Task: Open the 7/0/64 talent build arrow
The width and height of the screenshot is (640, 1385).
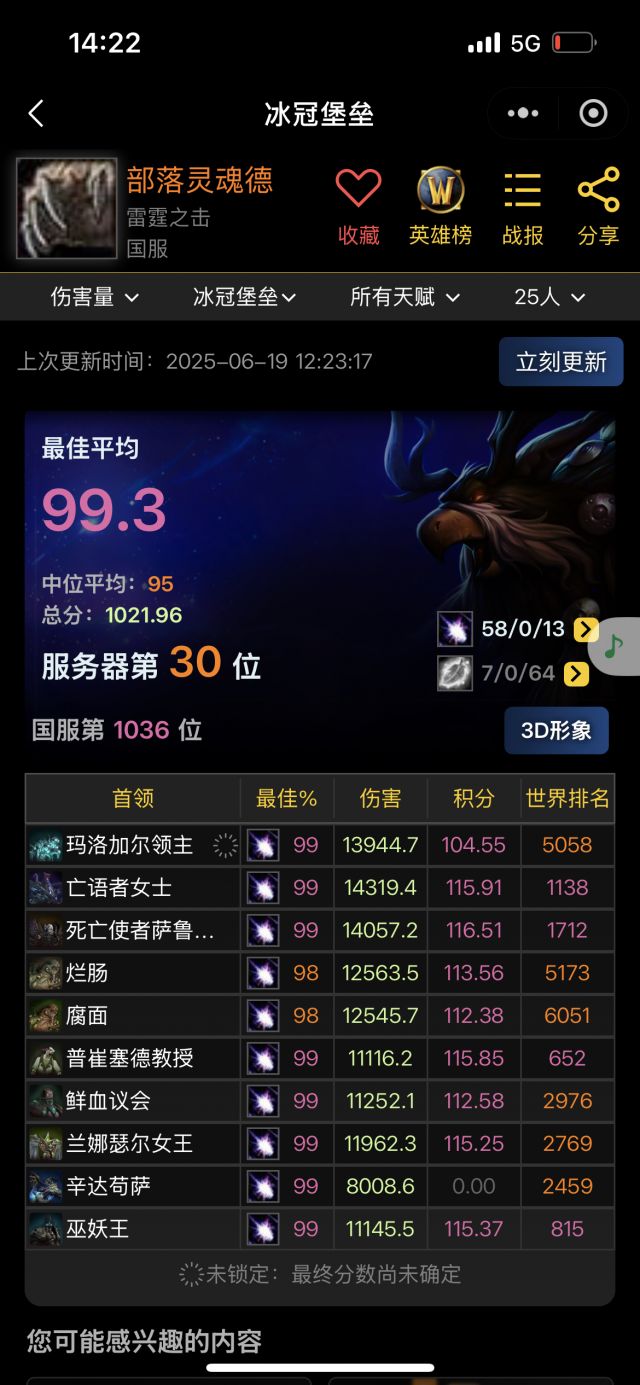Action: click(576, 674)
